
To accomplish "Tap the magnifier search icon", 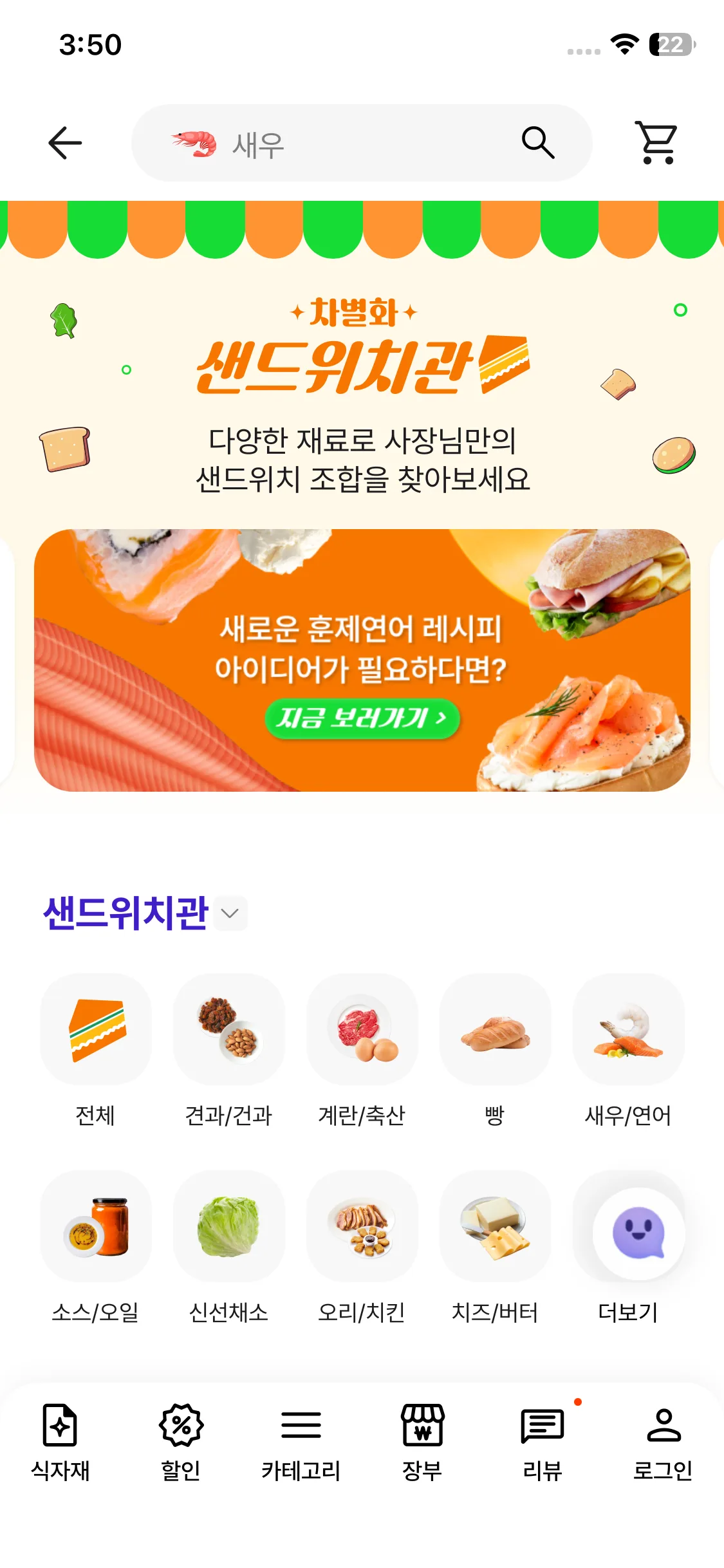I will (538, 143).
